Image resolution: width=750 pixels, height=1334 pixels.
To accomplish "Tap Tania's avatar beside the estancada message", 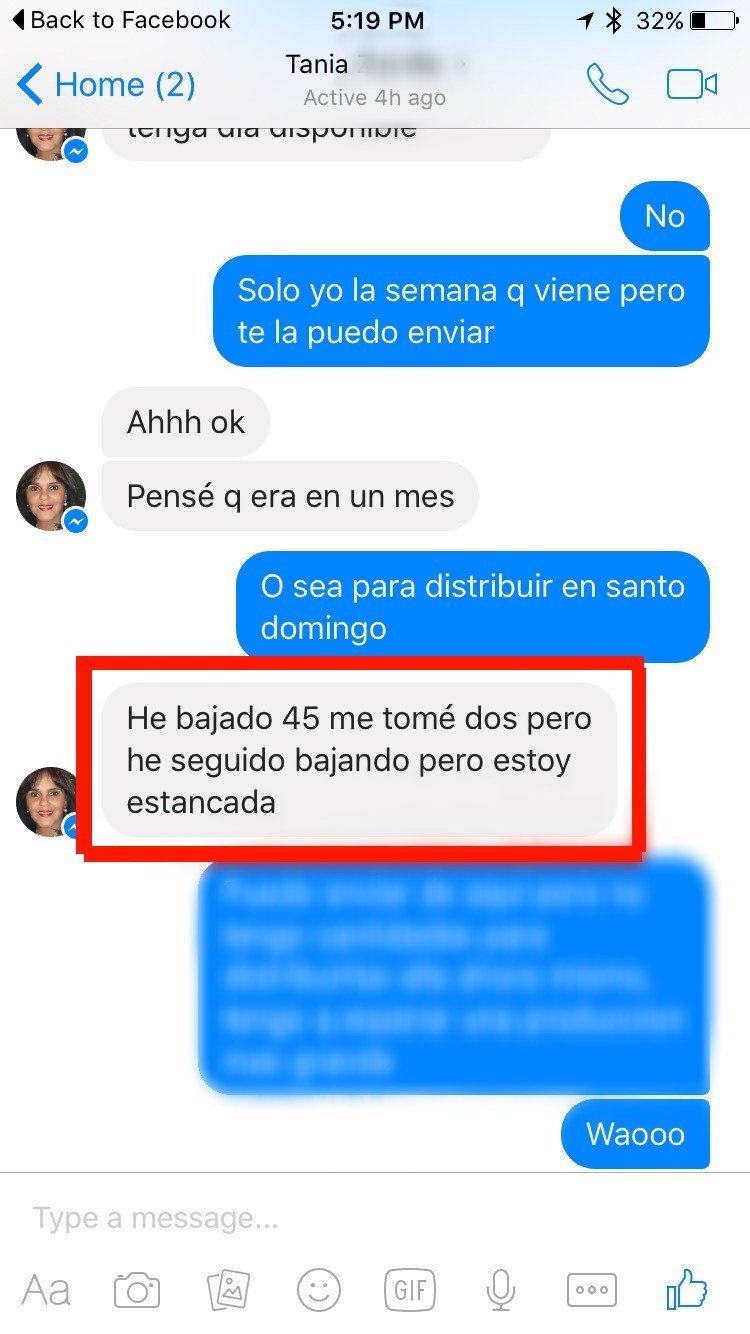I will tap(50, 800).
